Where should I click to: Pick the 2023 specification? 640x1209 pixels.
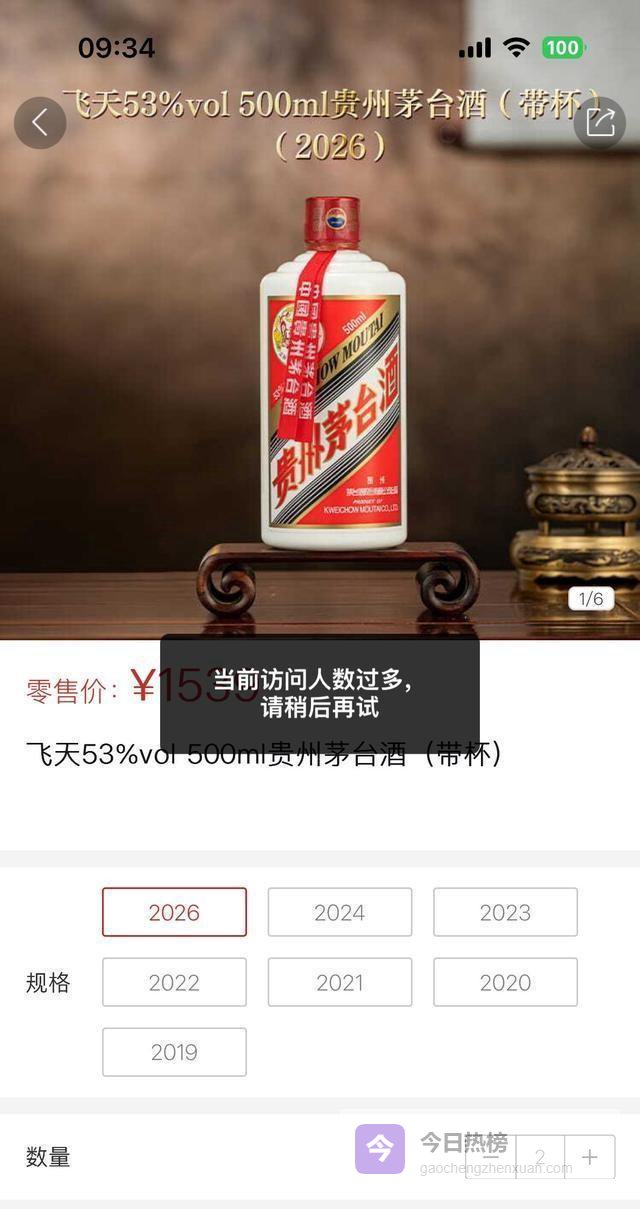pyautogui.click(x=505, y=912)
